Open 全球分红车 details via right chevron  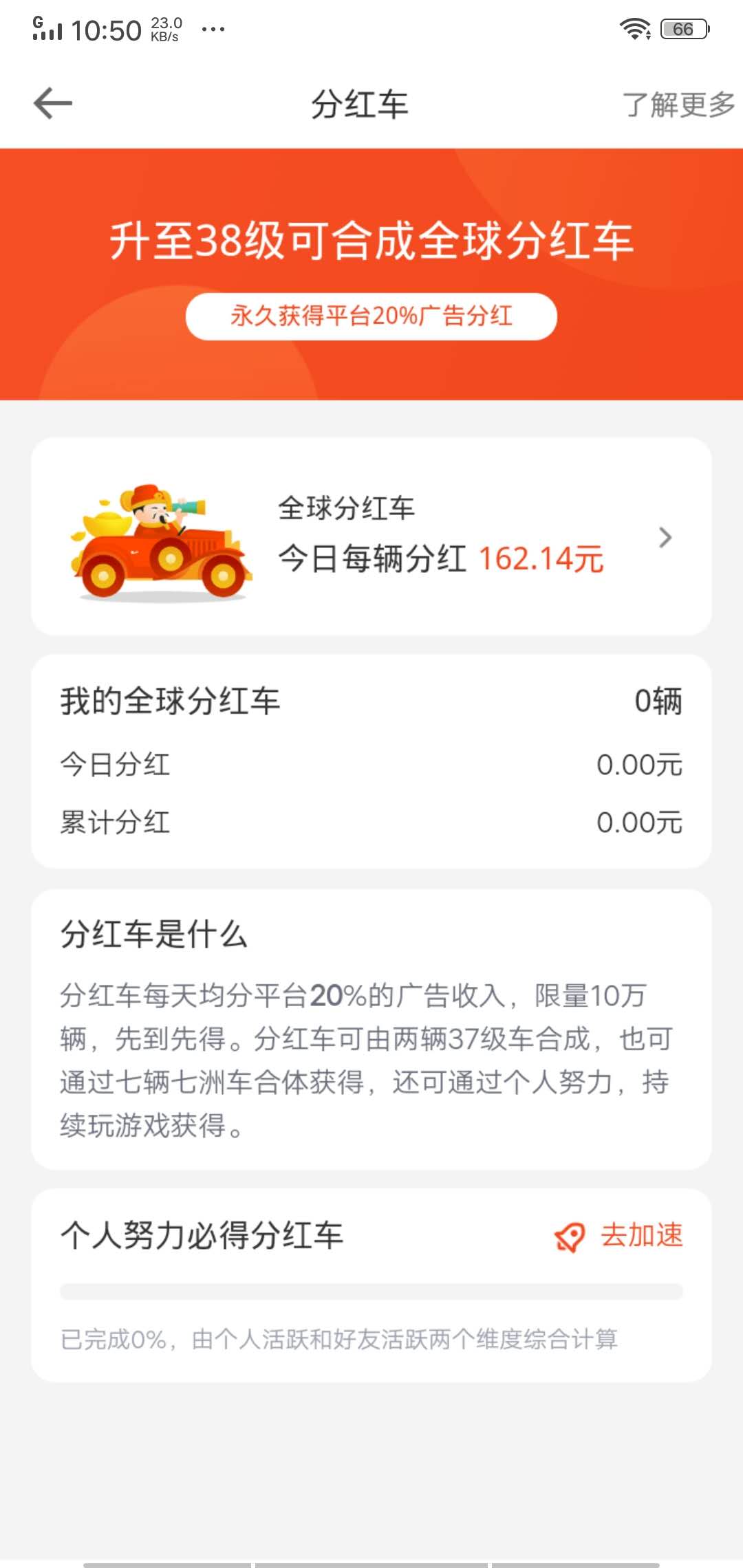(665, 538)
